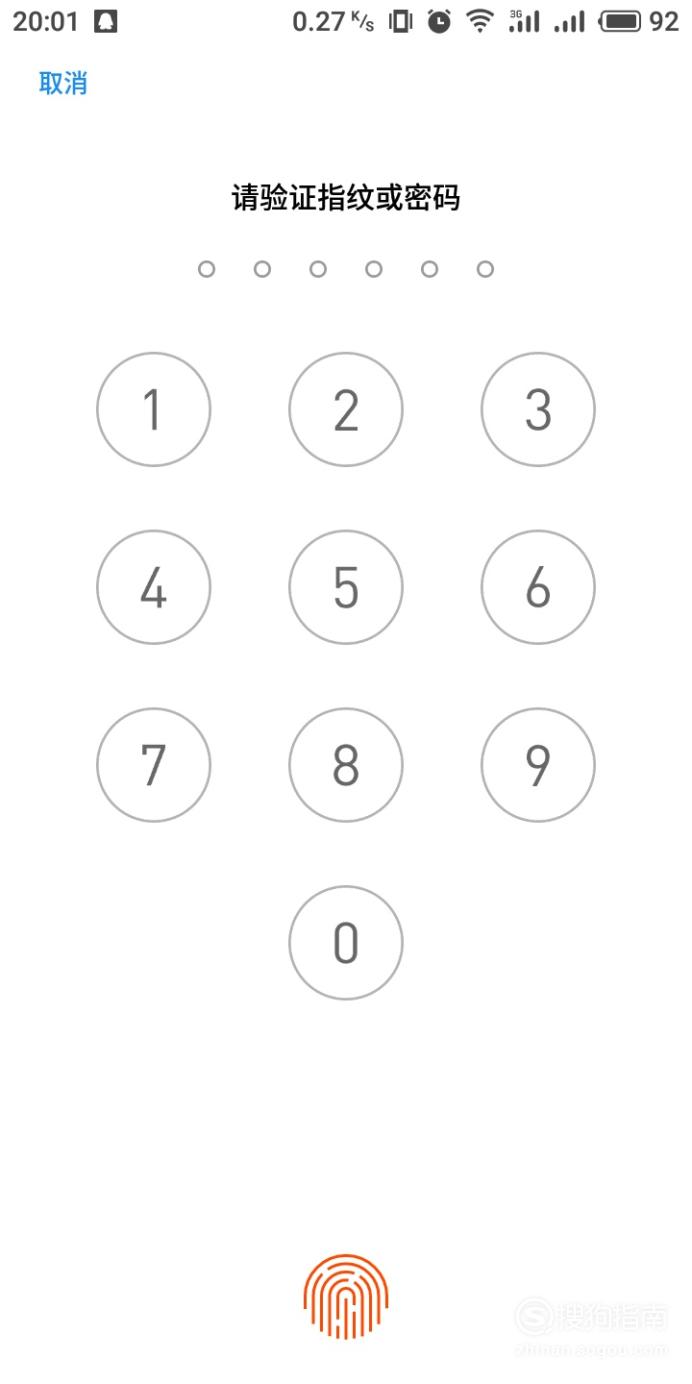Enter digit 6 on the keypad

538,587
